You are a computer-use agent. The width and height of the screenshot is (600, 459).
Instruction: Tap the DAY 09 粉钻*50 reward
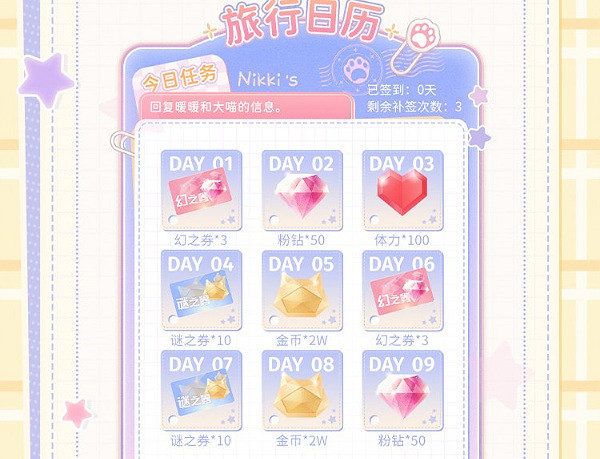[x=402, y=390]
